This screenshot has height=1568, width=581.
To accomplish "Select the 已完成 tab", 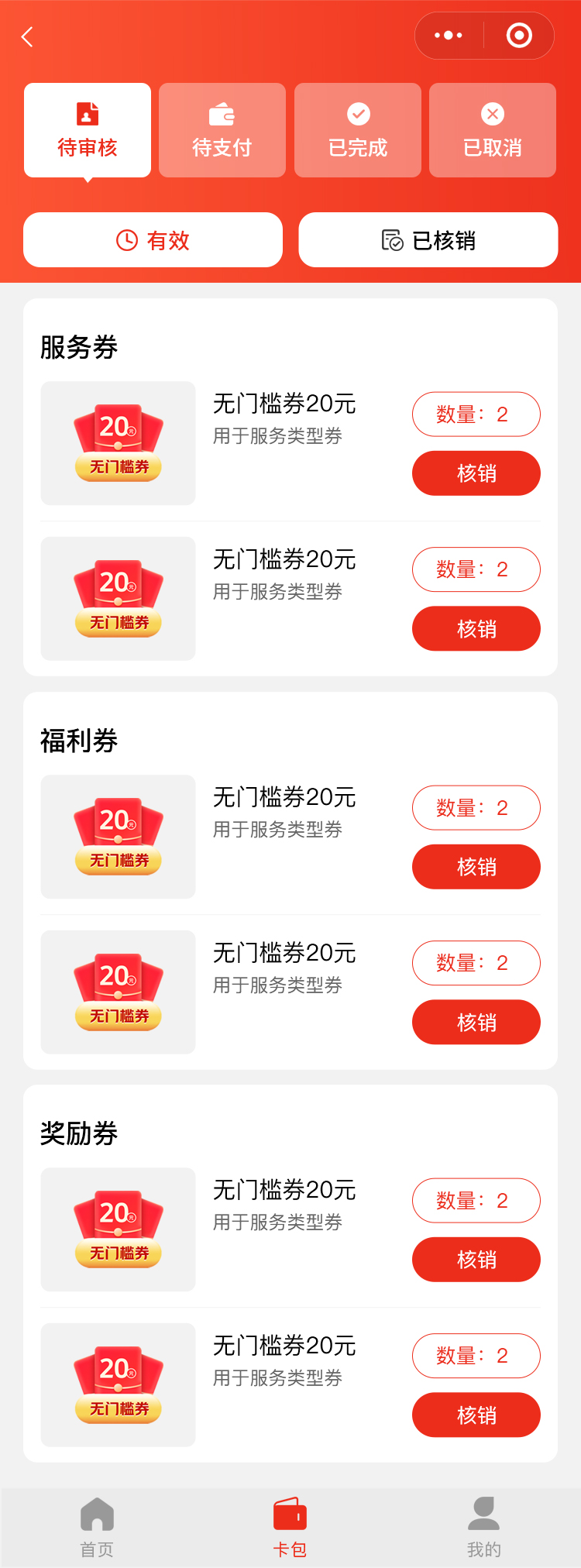I will (358, 130).
